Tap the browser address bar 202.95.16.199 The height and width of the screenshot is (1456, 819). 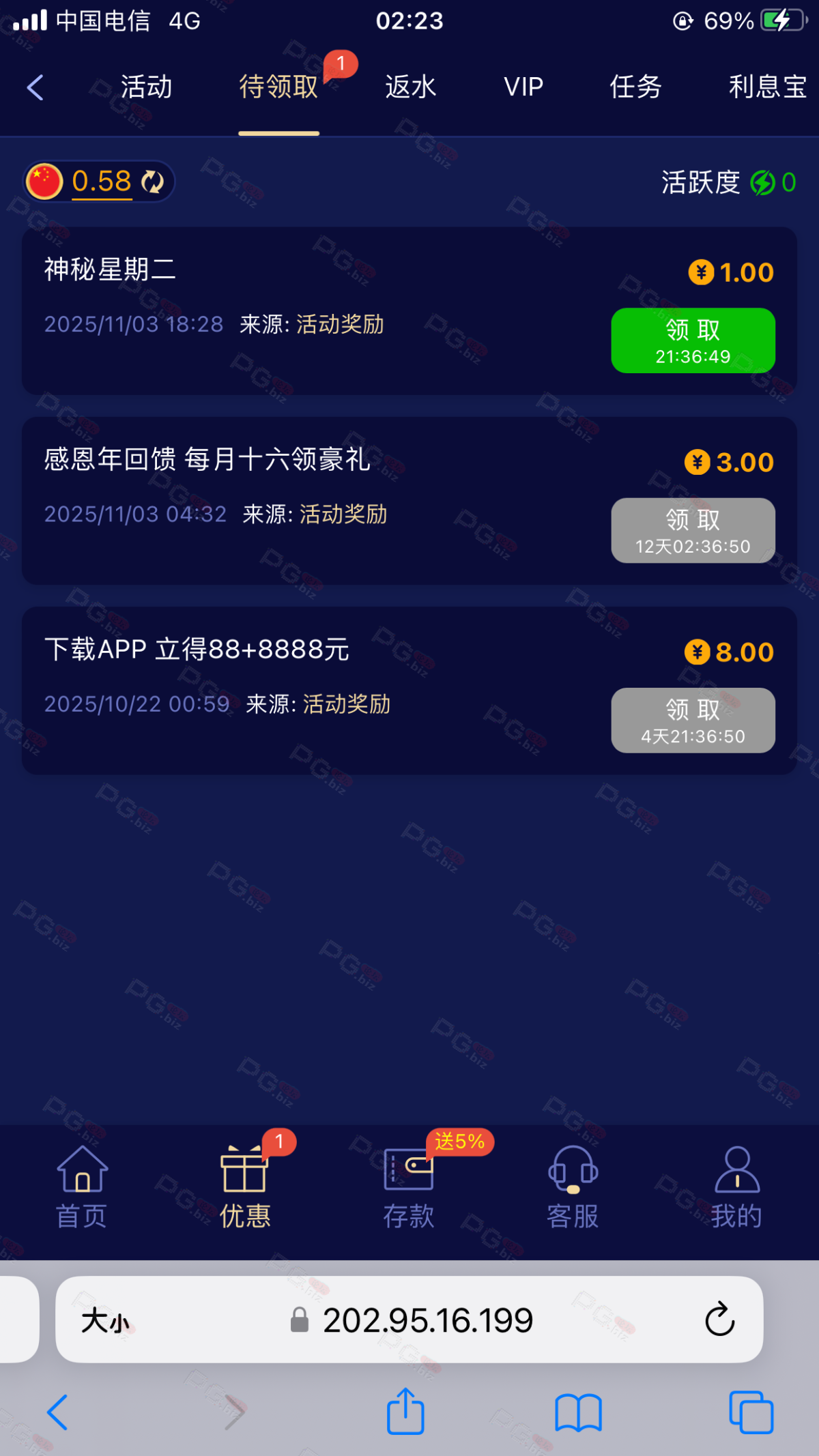(427, 1320)
